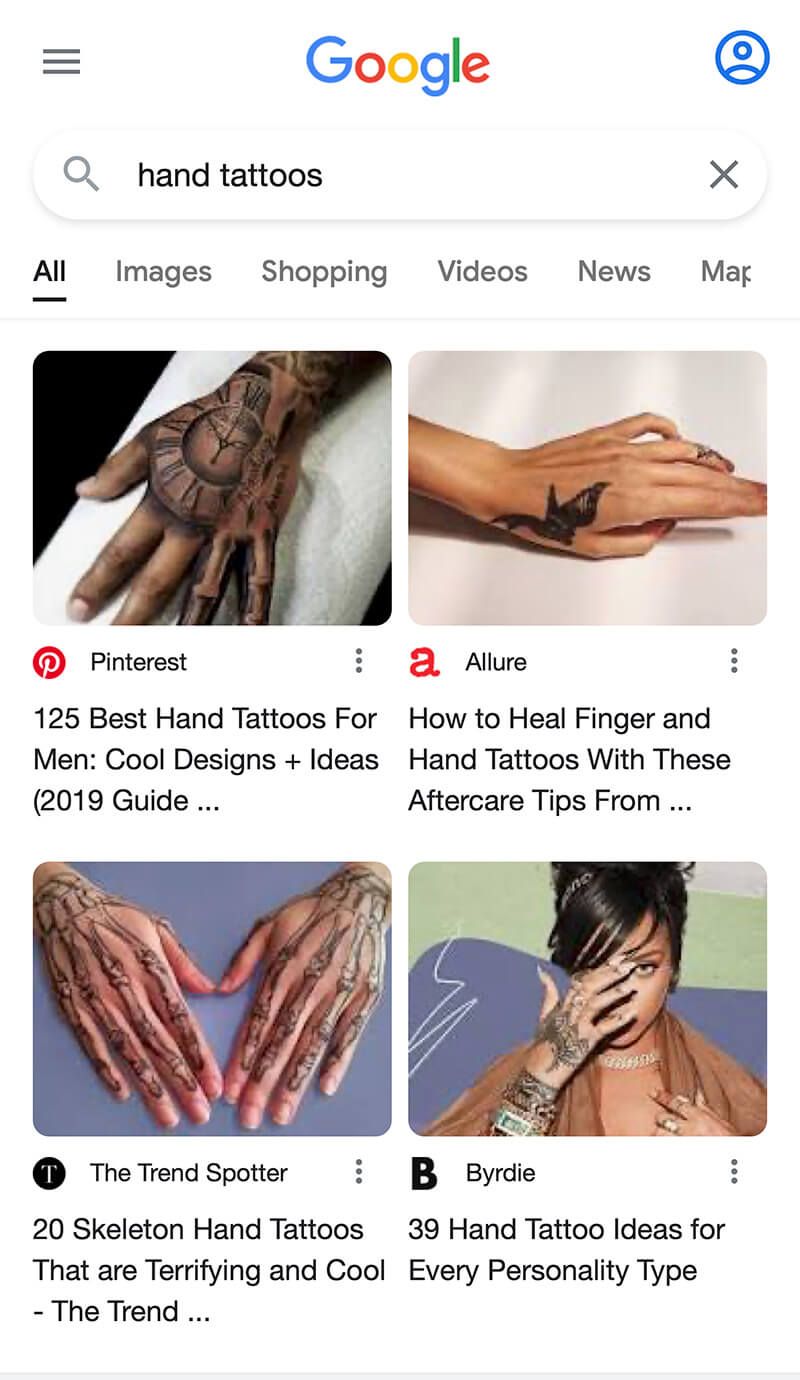800x1380 pixels.
Task: Open the skeleton hands tattoo image
Action: click(x=212, y=999)
